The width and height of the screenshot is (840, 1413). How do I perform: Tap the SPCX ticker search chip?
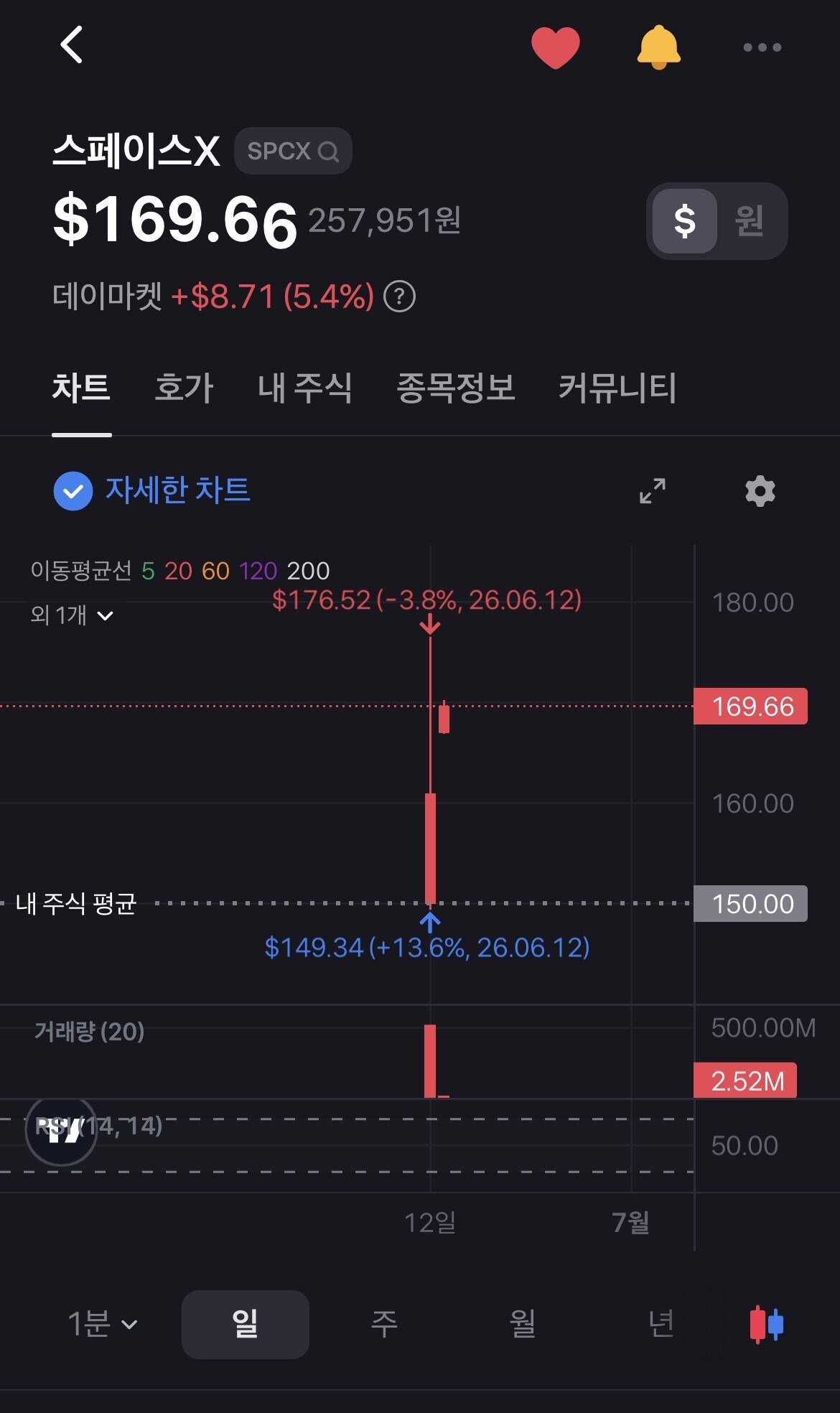(293, 151)
